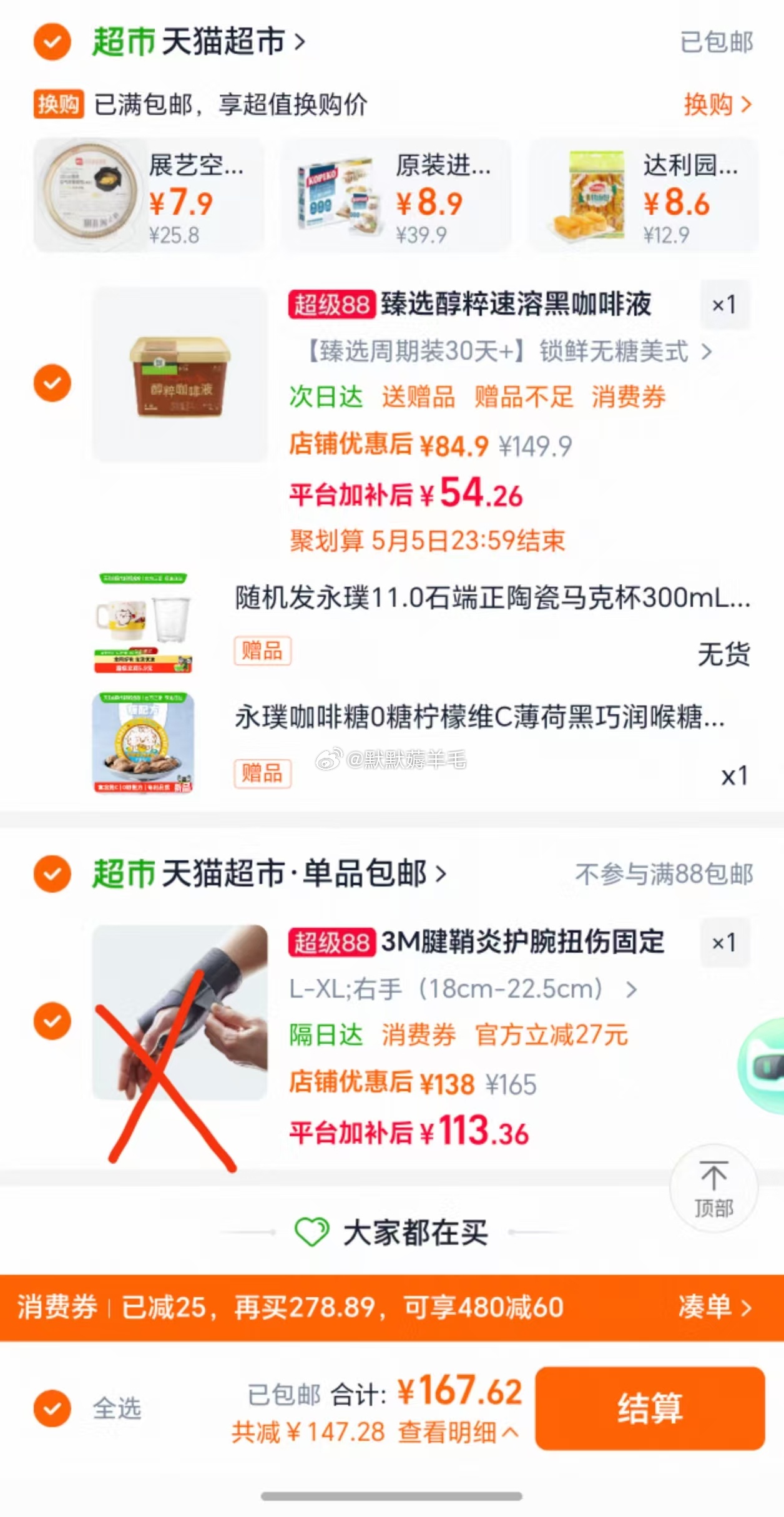Proceed to checkout with 结算
784x1517 pixels.
click(649, 1408)
